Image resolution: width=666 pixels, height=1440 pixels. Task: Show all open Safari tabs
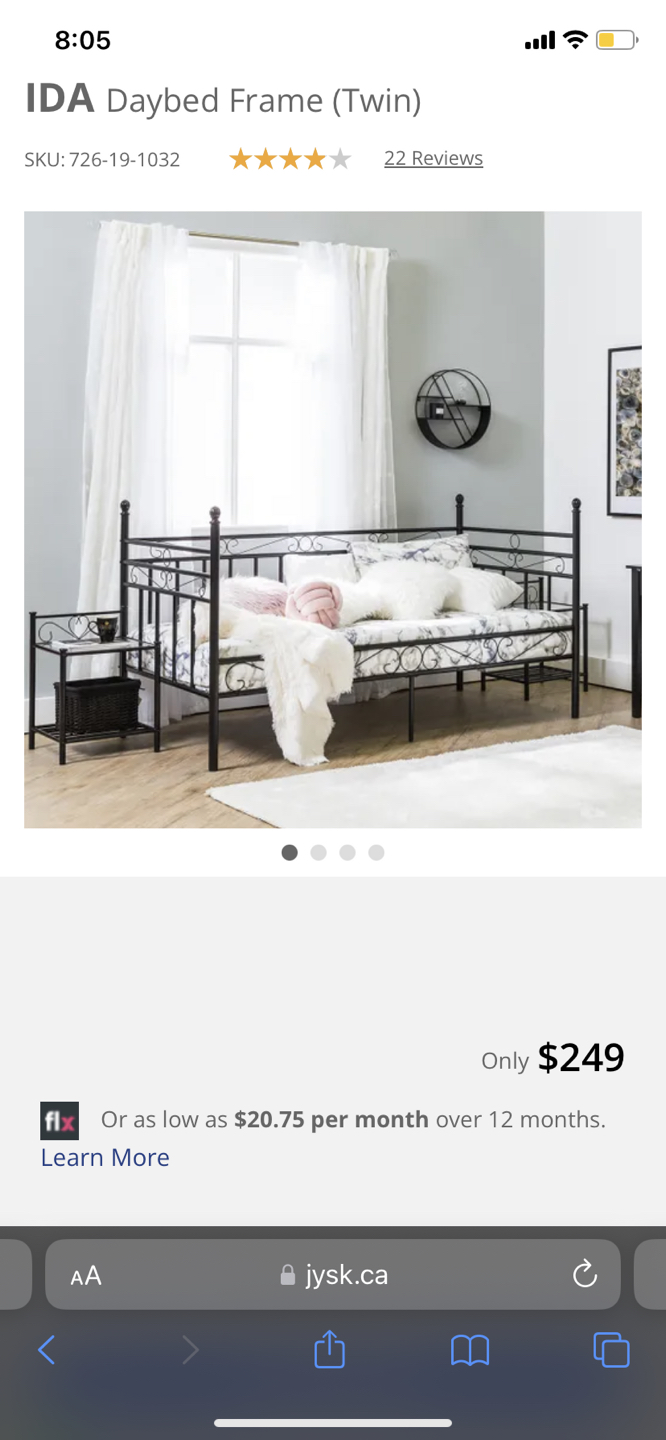click(x=611, y=1350)
